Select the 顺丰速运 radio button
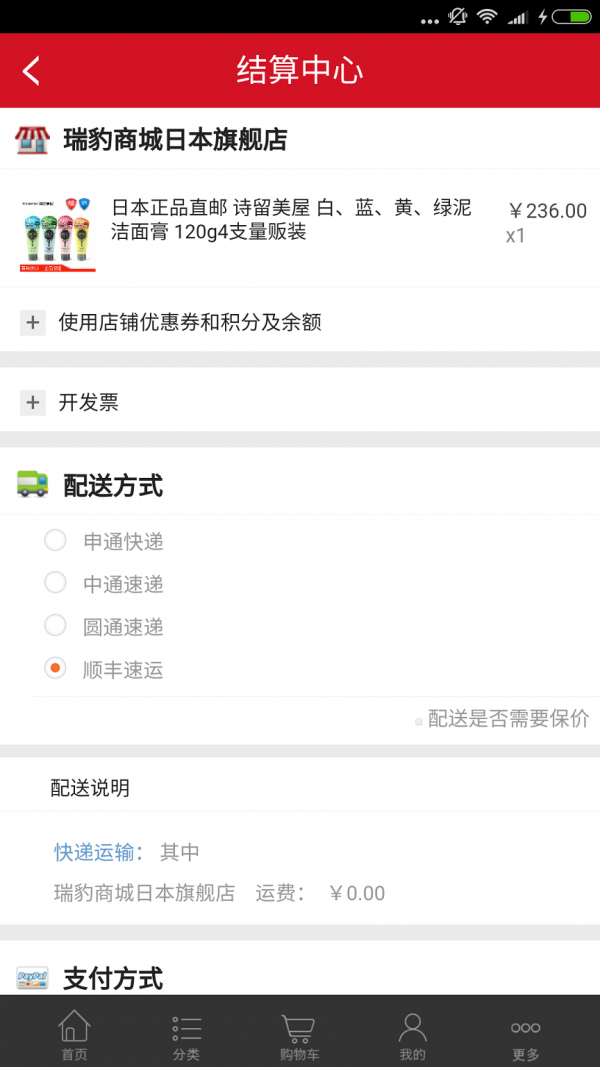The height and width of the screenshot is (1067, 600). click(x=55, y=668)
